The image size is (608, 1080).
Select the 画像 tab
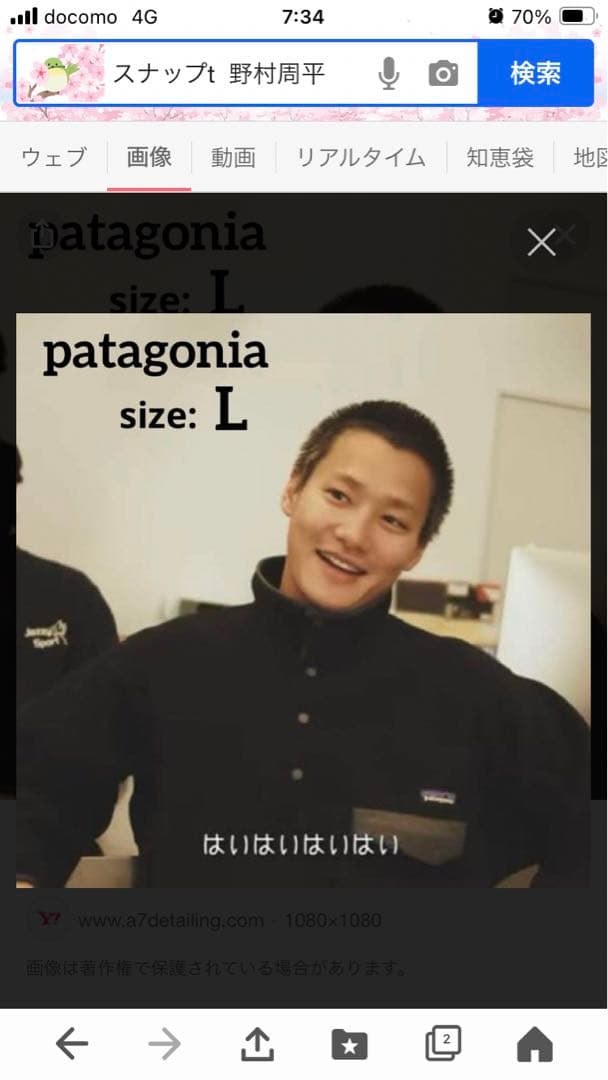click(149, 157)
